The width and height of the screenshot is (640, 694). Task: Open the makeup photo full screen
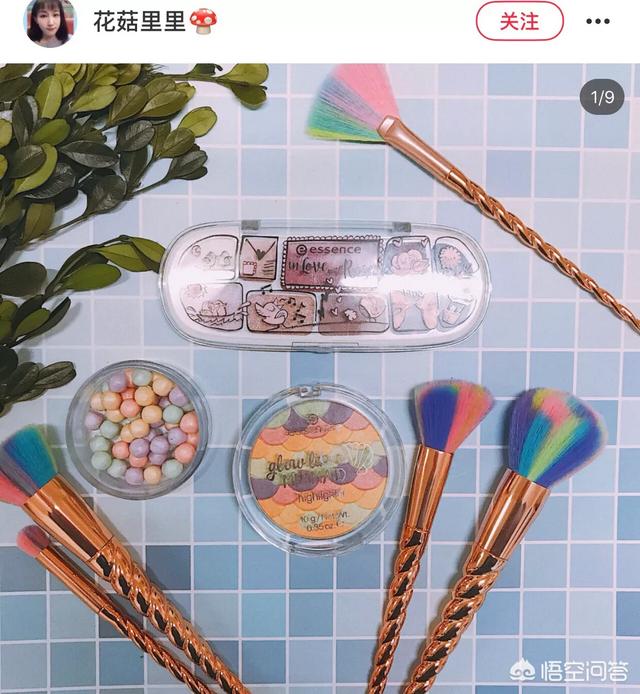[x=320, y=380]
